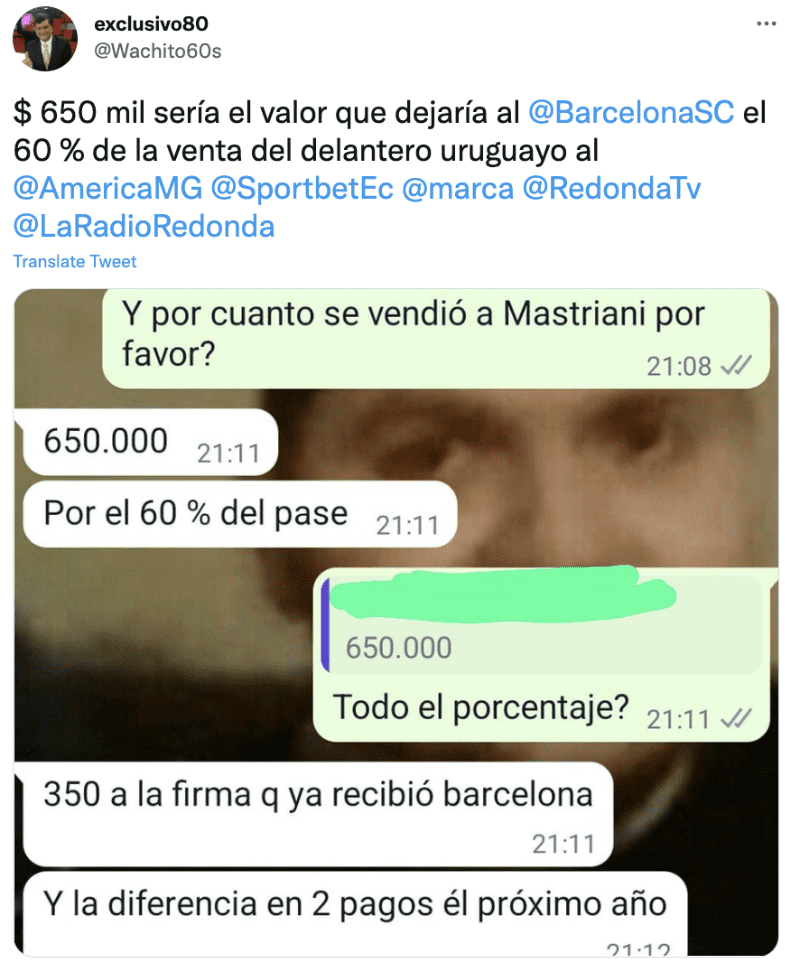Viewport: 800px width, 963px height.
Task: Tap Translate Tweet
Action: [x=75, y=261]
